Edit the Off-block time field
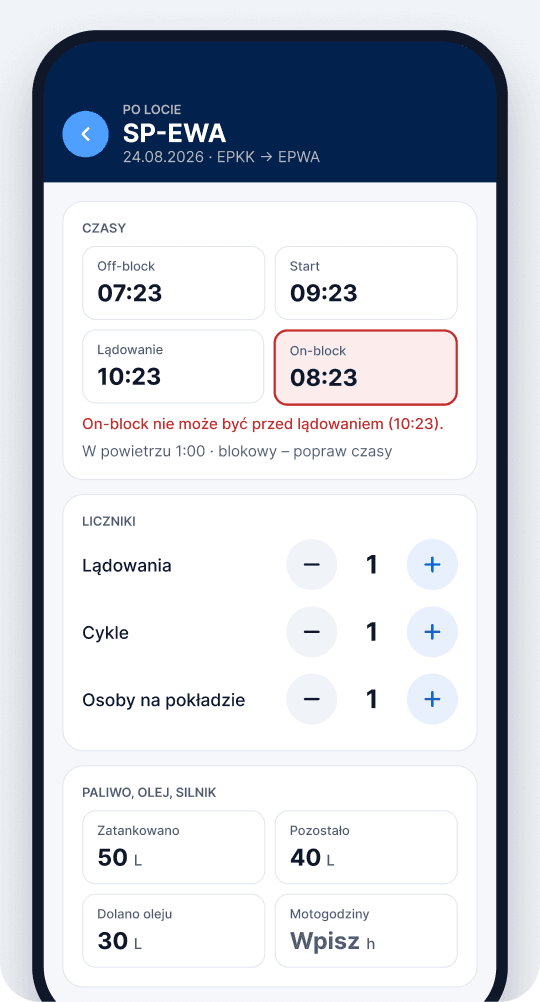540x1002 pixels. 173,282
